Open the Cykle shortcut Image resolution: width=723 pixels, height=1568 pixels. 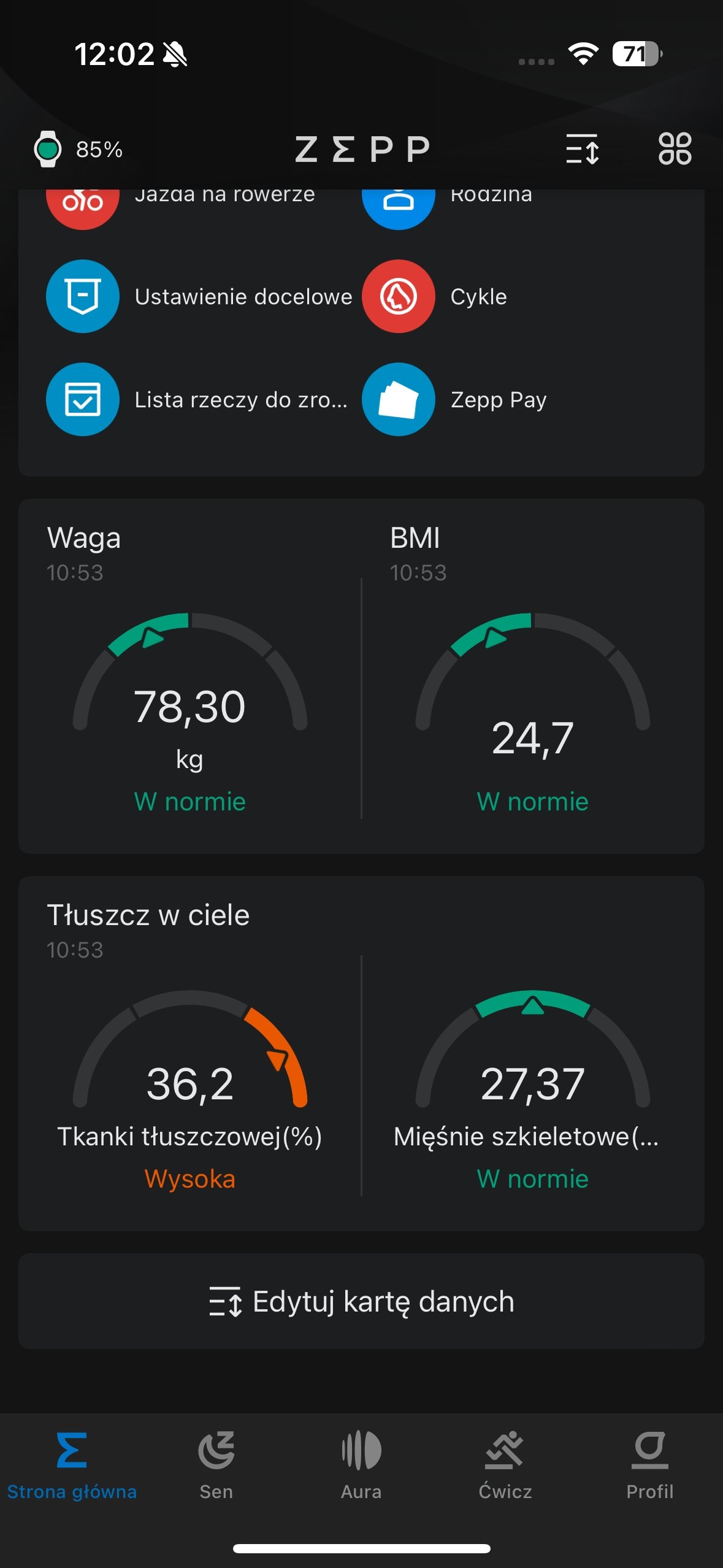coord(435,296)
